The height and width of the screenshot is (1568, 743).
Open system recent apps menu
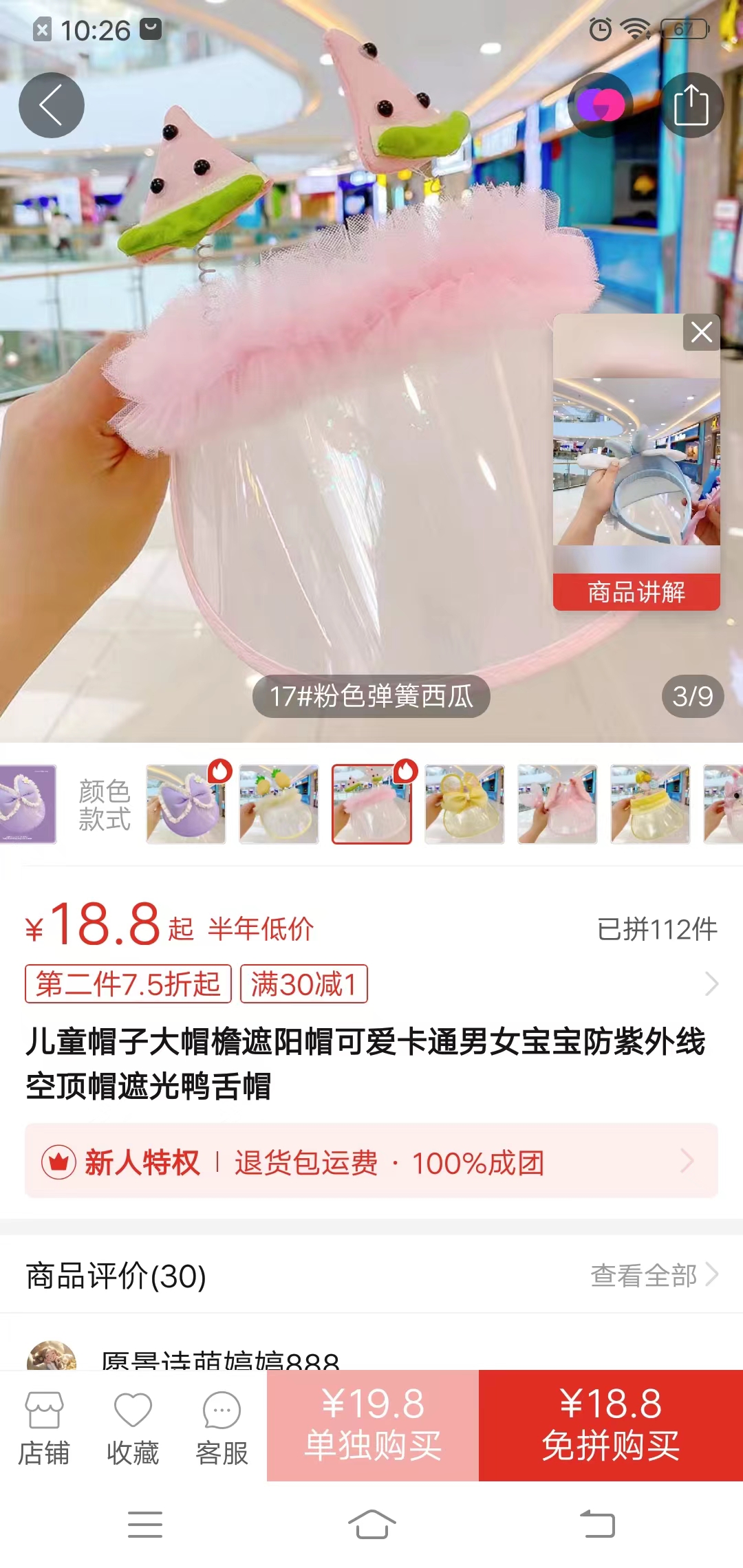coord(145,1525)
